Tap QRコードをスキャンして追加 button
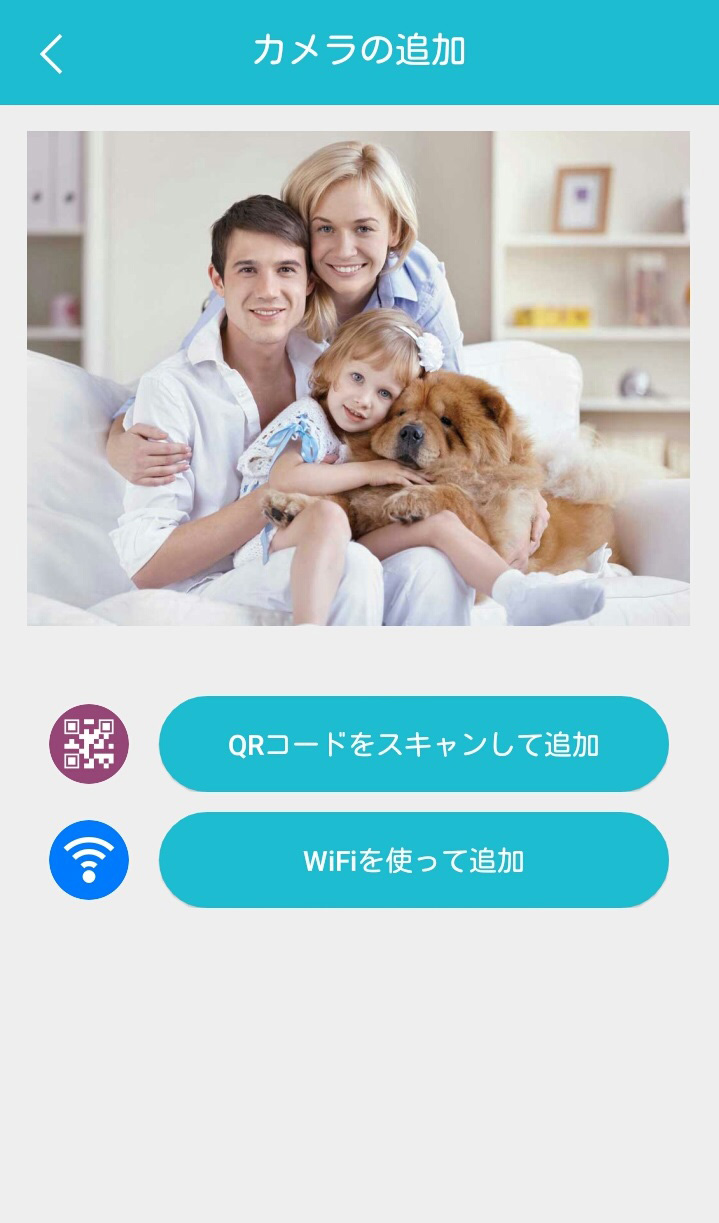 click(x=413, y=744)
